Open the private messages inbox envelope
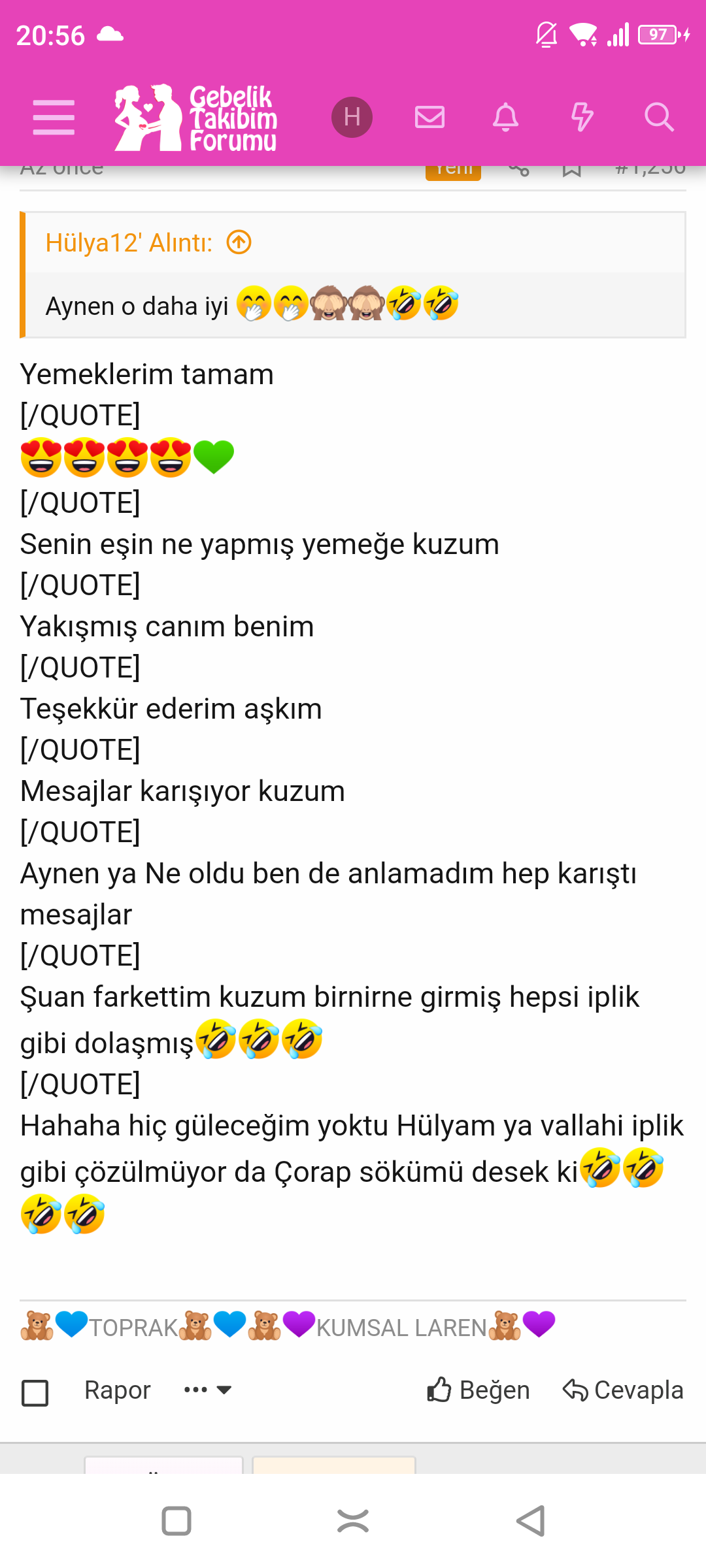 coord(429,118)
